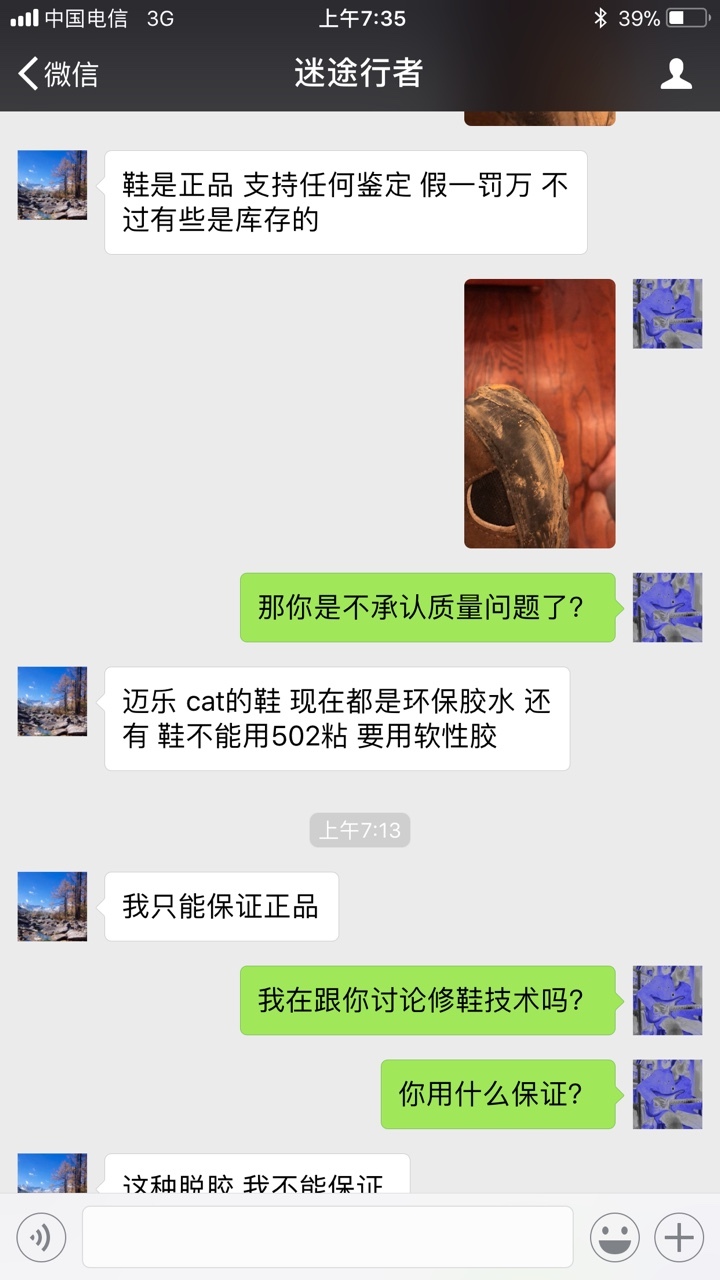Open contact avatar beside 我只能保证正品
Viewport: 720px width, 1280px height.
click(x=52, y=906)
